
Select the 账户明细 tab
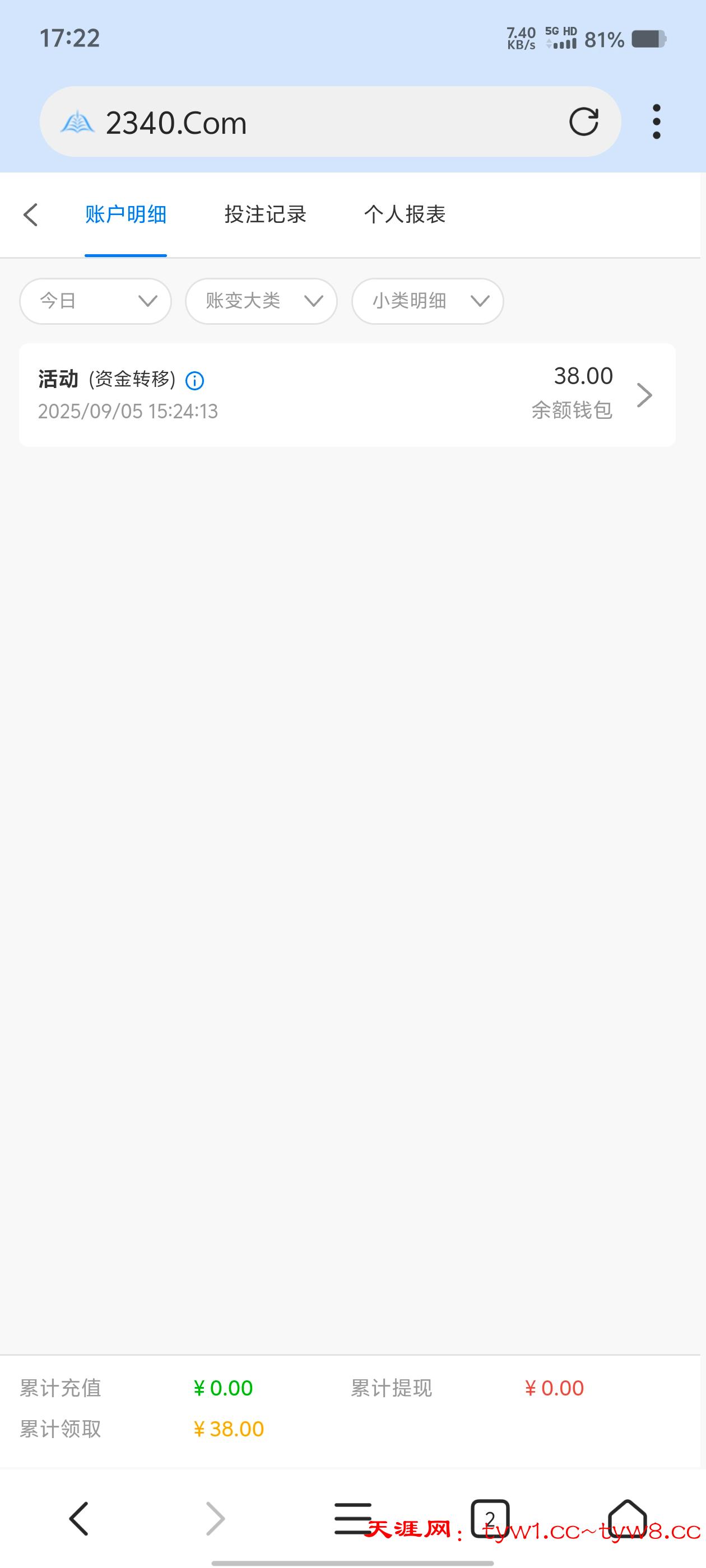pyautogui.click(x=126, y=215)
